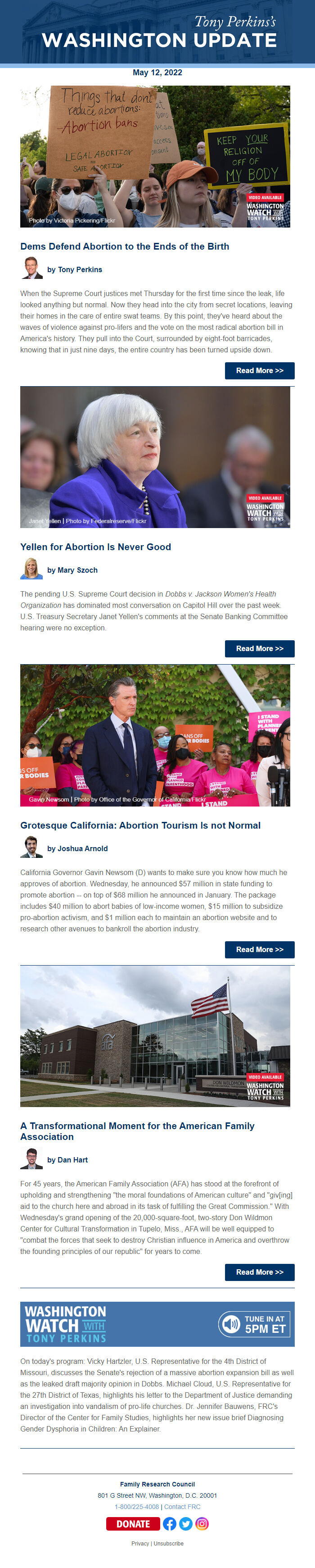Visit the Twitter profile
Screen dimensions: 315x1568
185,1523
